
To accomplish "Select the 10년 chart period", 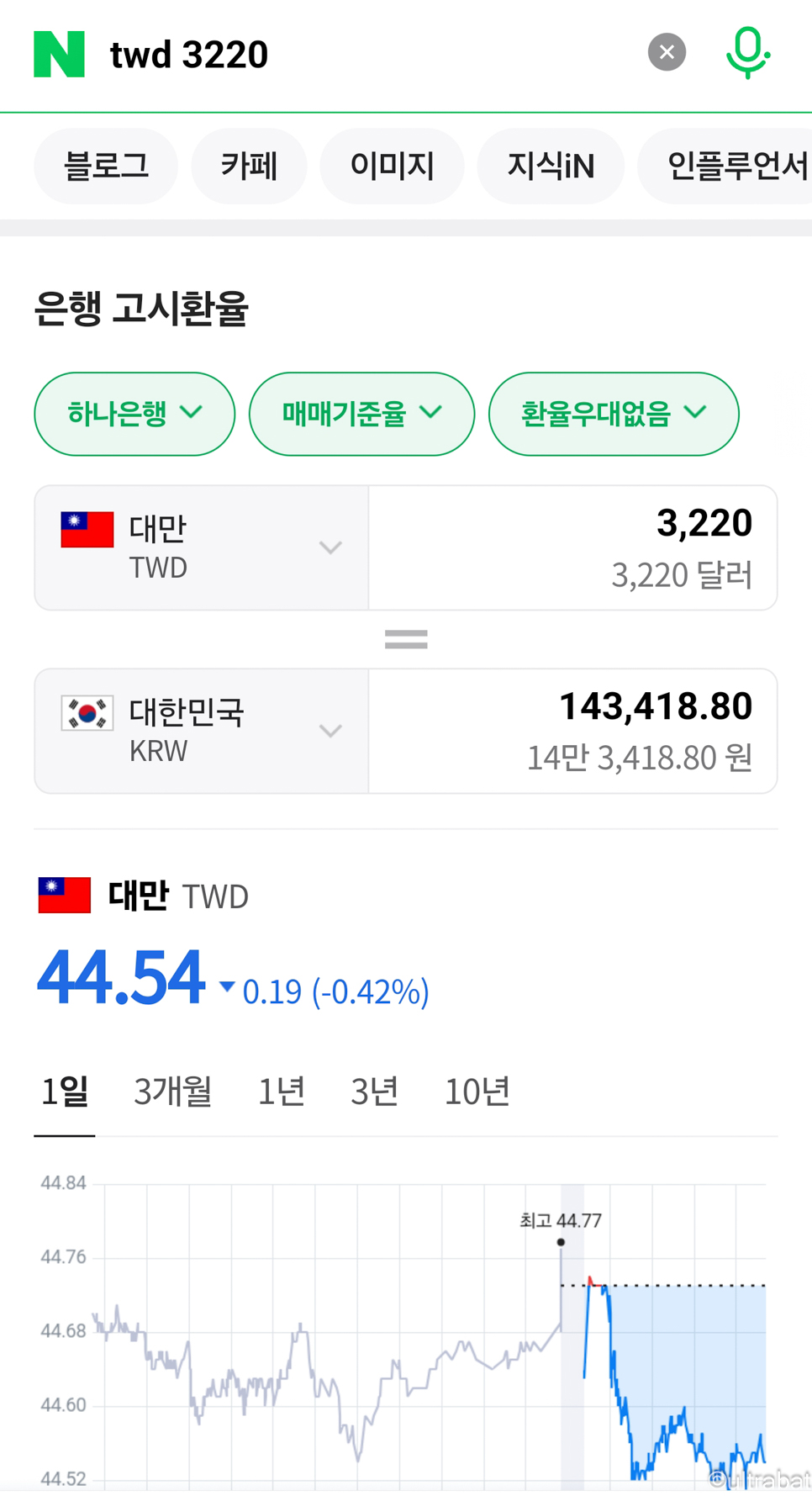I will pyautogui.click(x=477, y=1092).
